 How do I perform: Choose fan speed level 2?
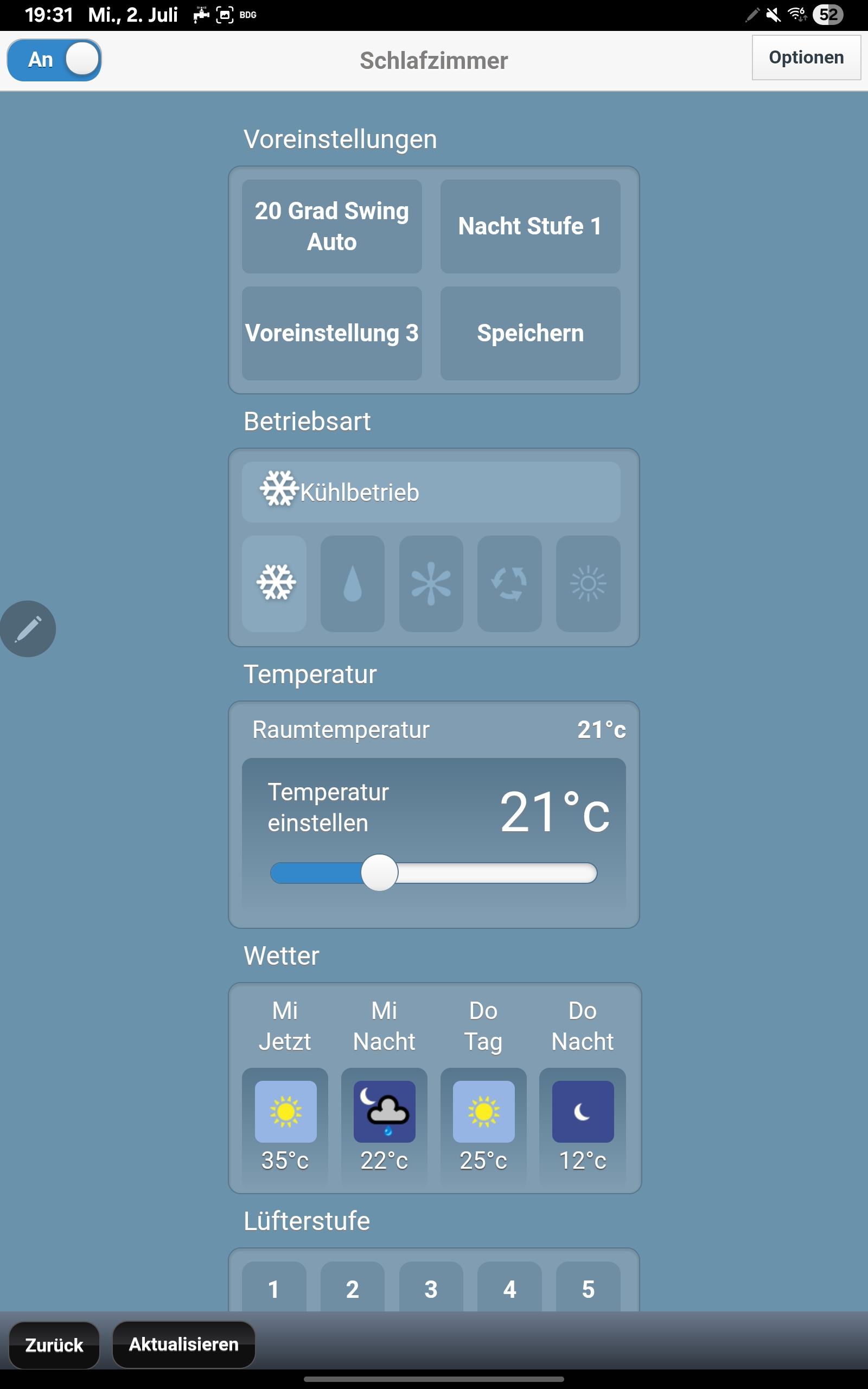click(x=353, y=1288)
